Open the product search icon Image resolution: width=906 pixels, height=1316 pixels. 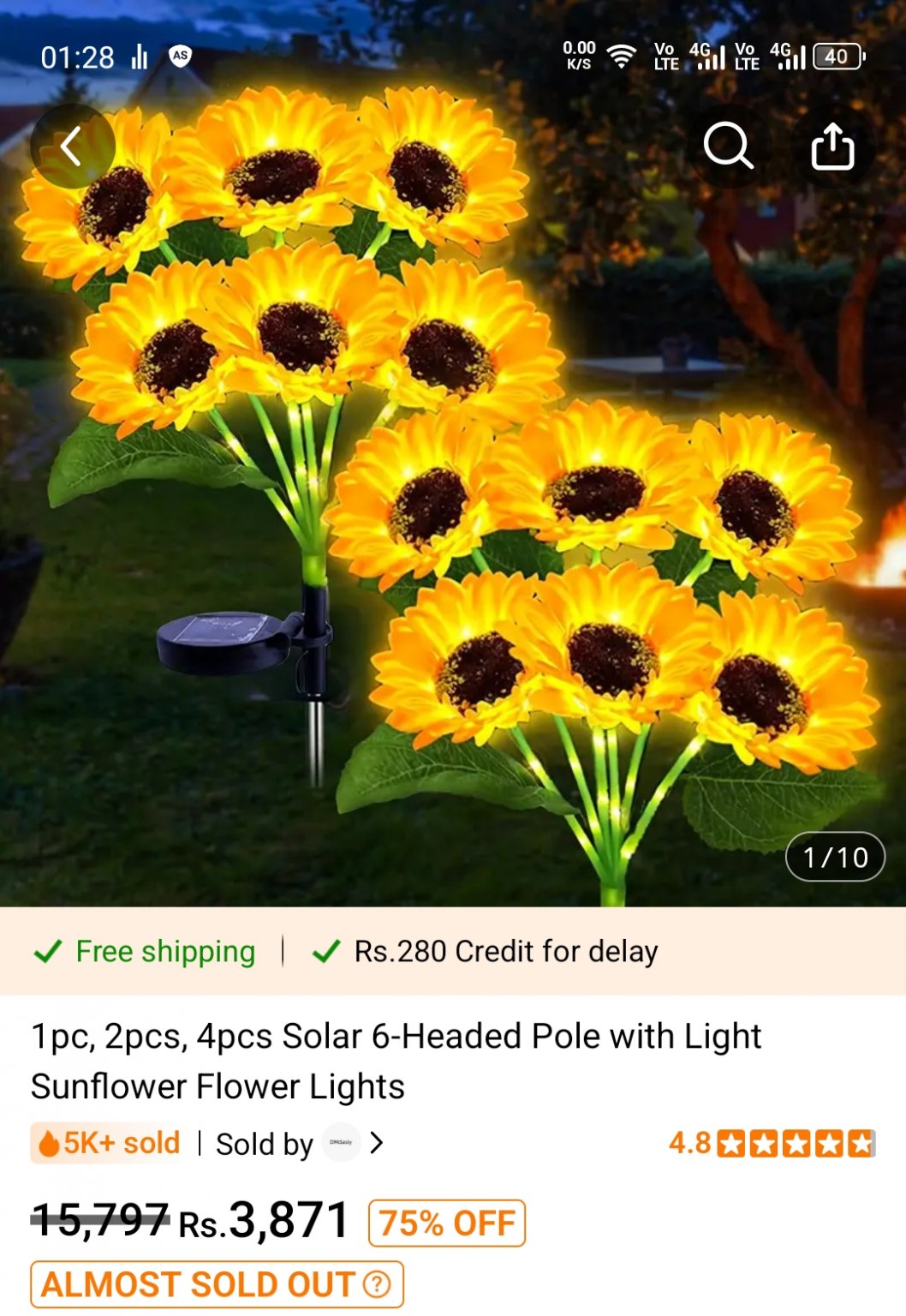(729, 147)
